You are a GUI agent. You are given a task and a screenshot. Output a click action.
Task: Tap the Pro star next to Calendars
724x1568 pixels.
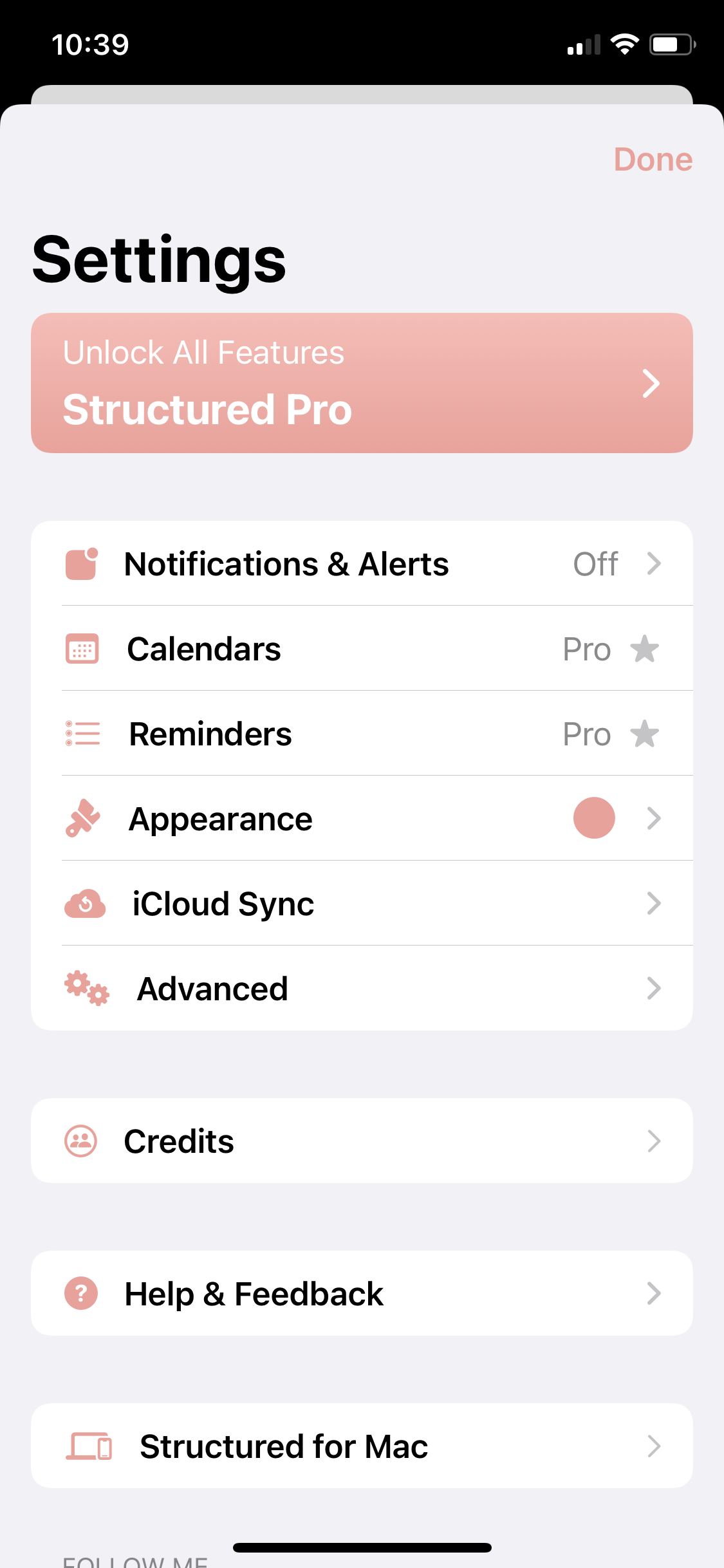645,649
